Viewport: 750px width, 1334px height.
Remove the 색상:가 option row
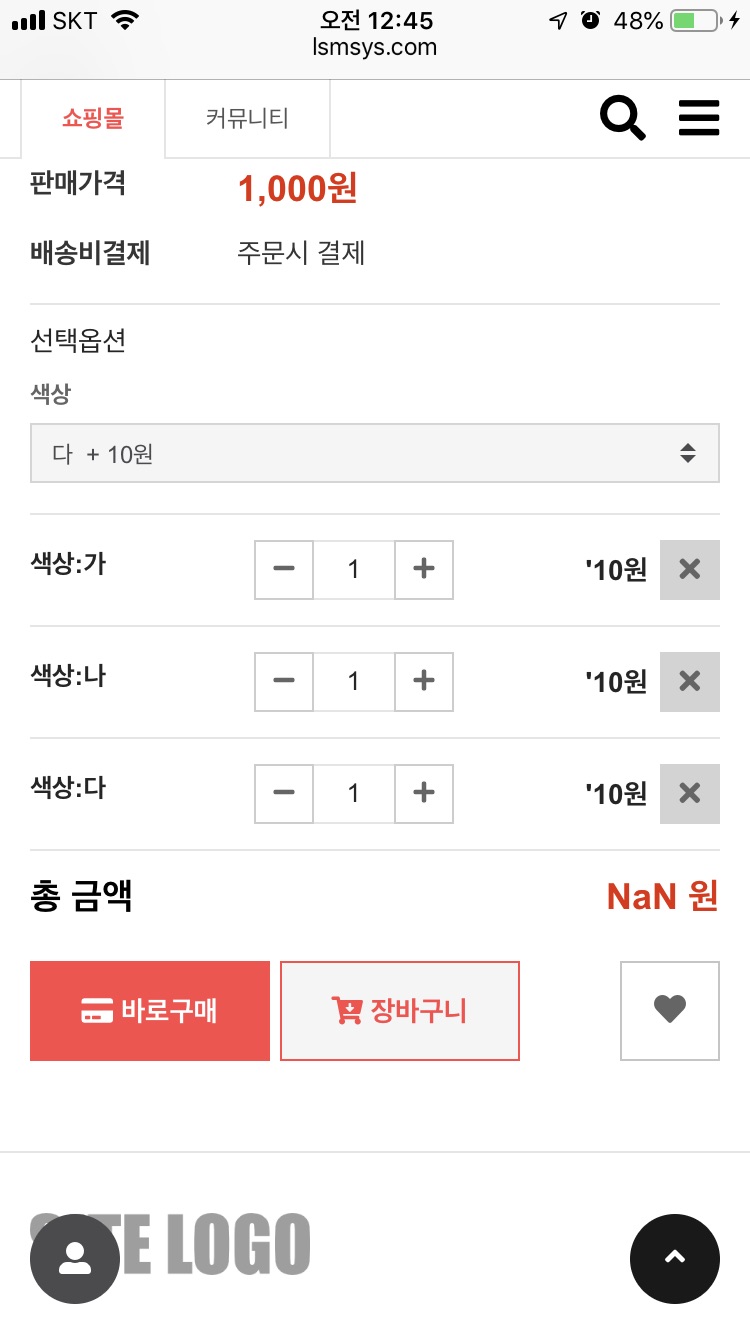[x=690, y=570]
